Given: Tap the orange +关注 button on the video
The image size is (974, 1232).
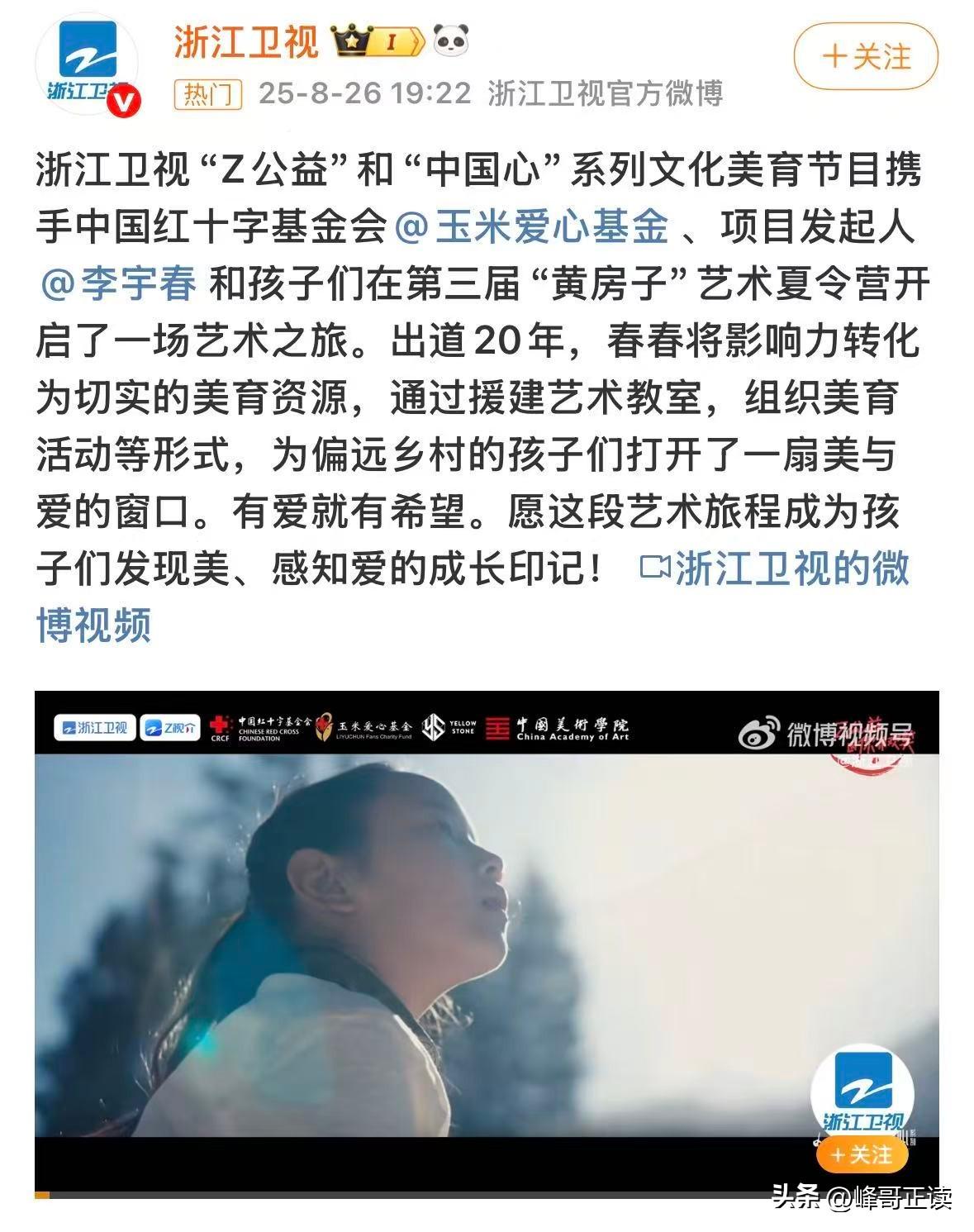Looking at the screenshot, I should 861,1154.
